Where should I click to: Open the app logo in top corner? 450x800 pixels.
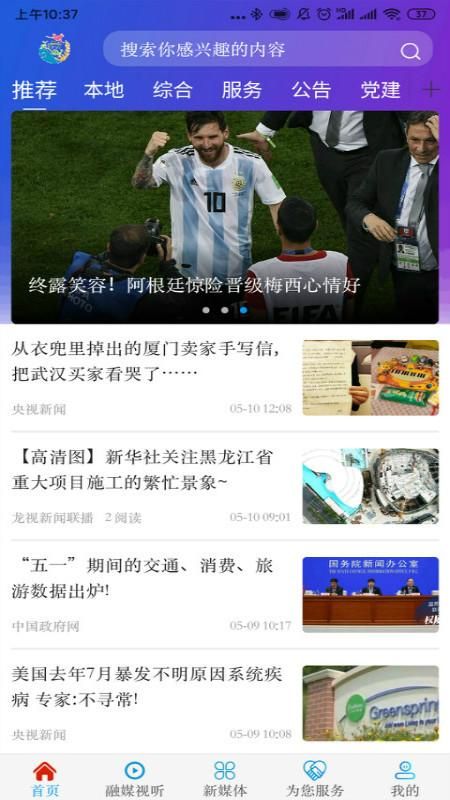click(x=55, y=49)
